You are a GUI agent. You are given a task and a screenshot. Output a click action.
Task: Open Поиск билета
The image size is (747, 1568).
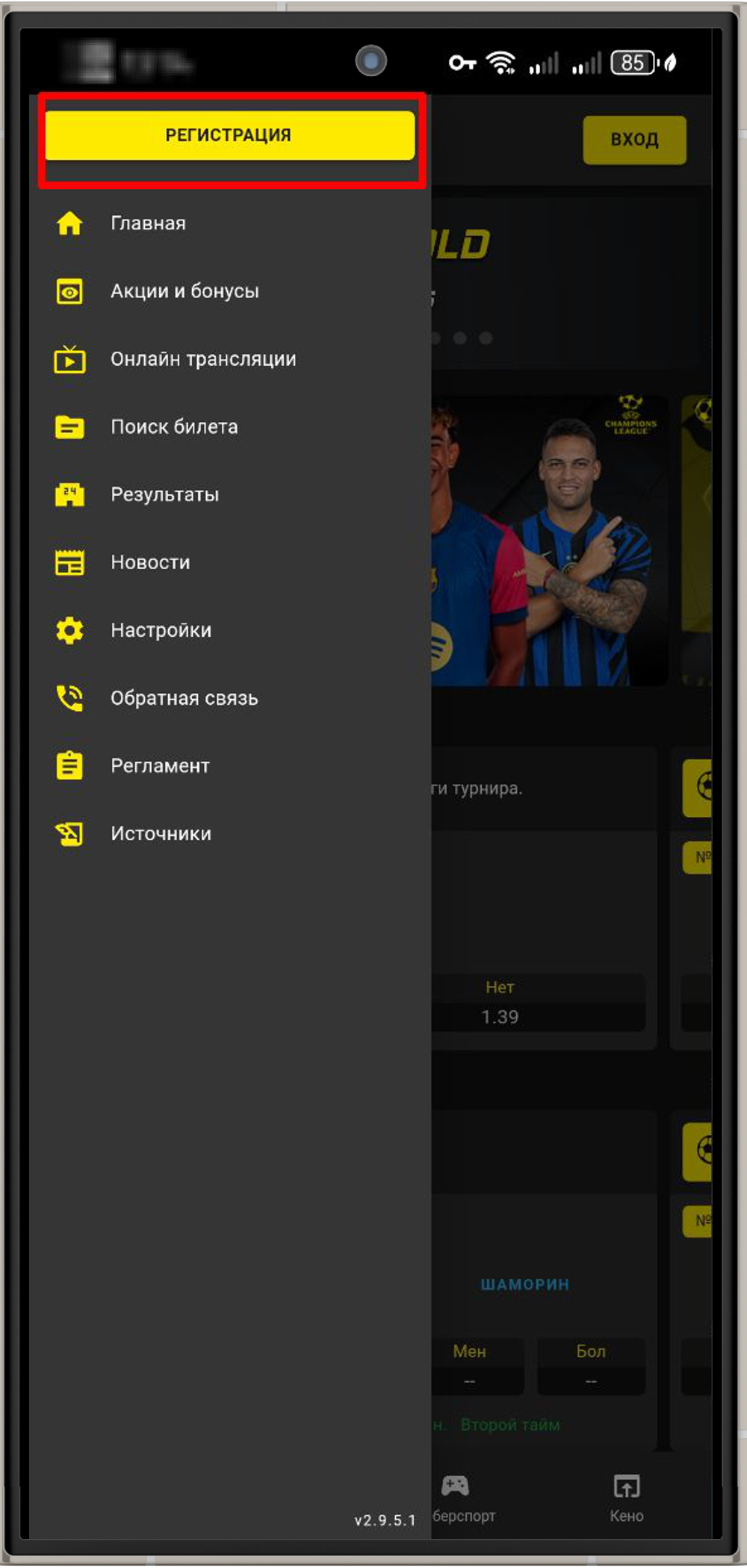click(x=174, y=427)
